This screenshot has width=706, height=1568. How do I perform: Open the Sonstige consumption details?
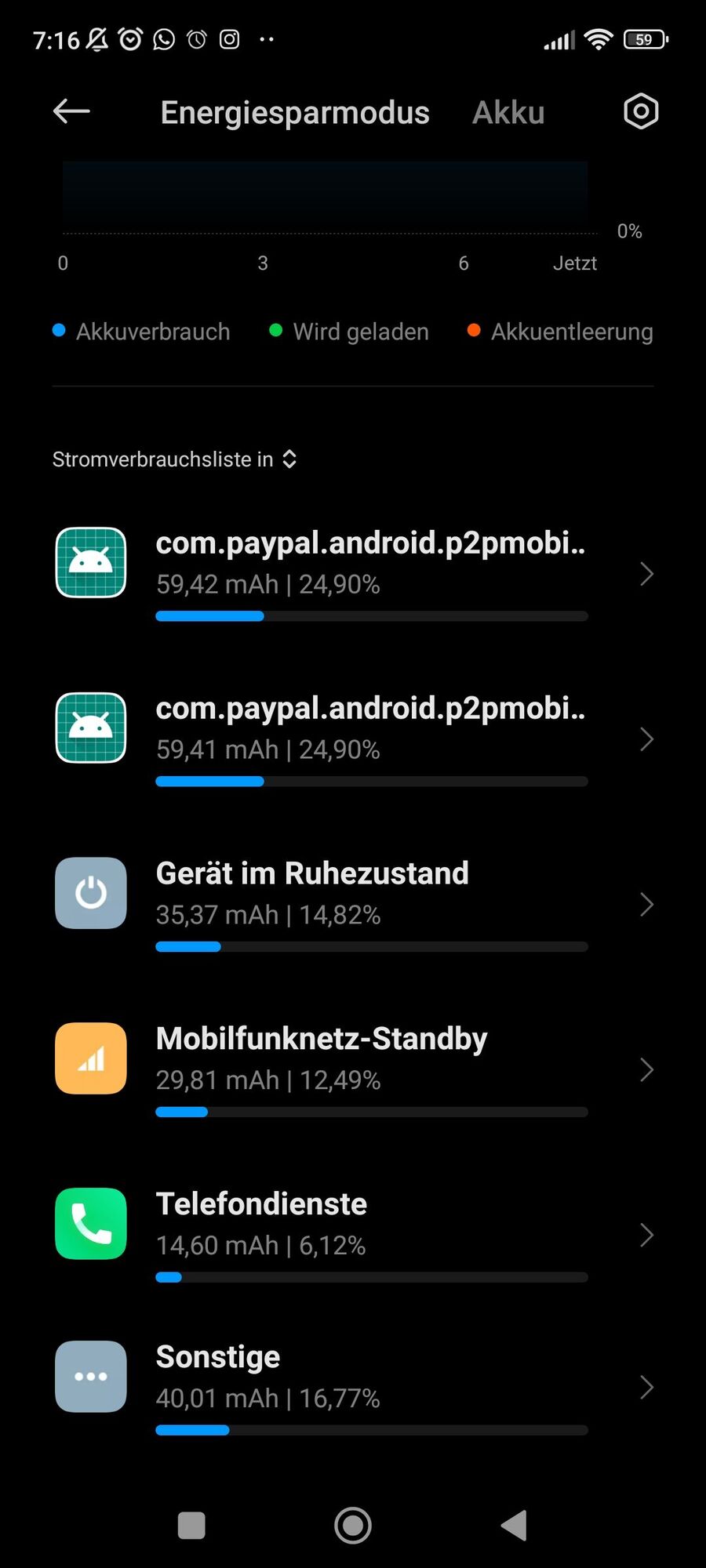pyautogui.click(x=646, y=1388)
